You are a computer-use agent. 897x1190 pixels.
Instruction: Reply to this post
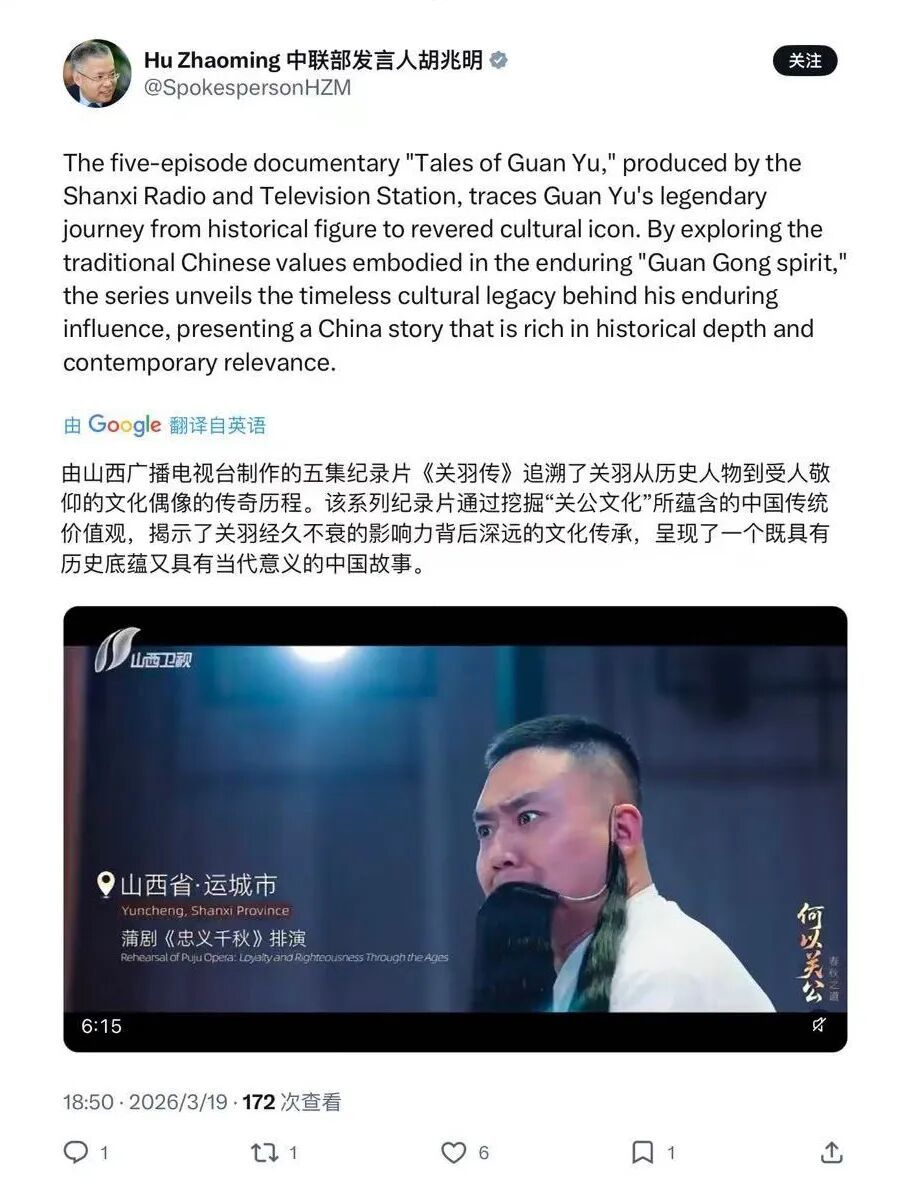coord(76,1153)
